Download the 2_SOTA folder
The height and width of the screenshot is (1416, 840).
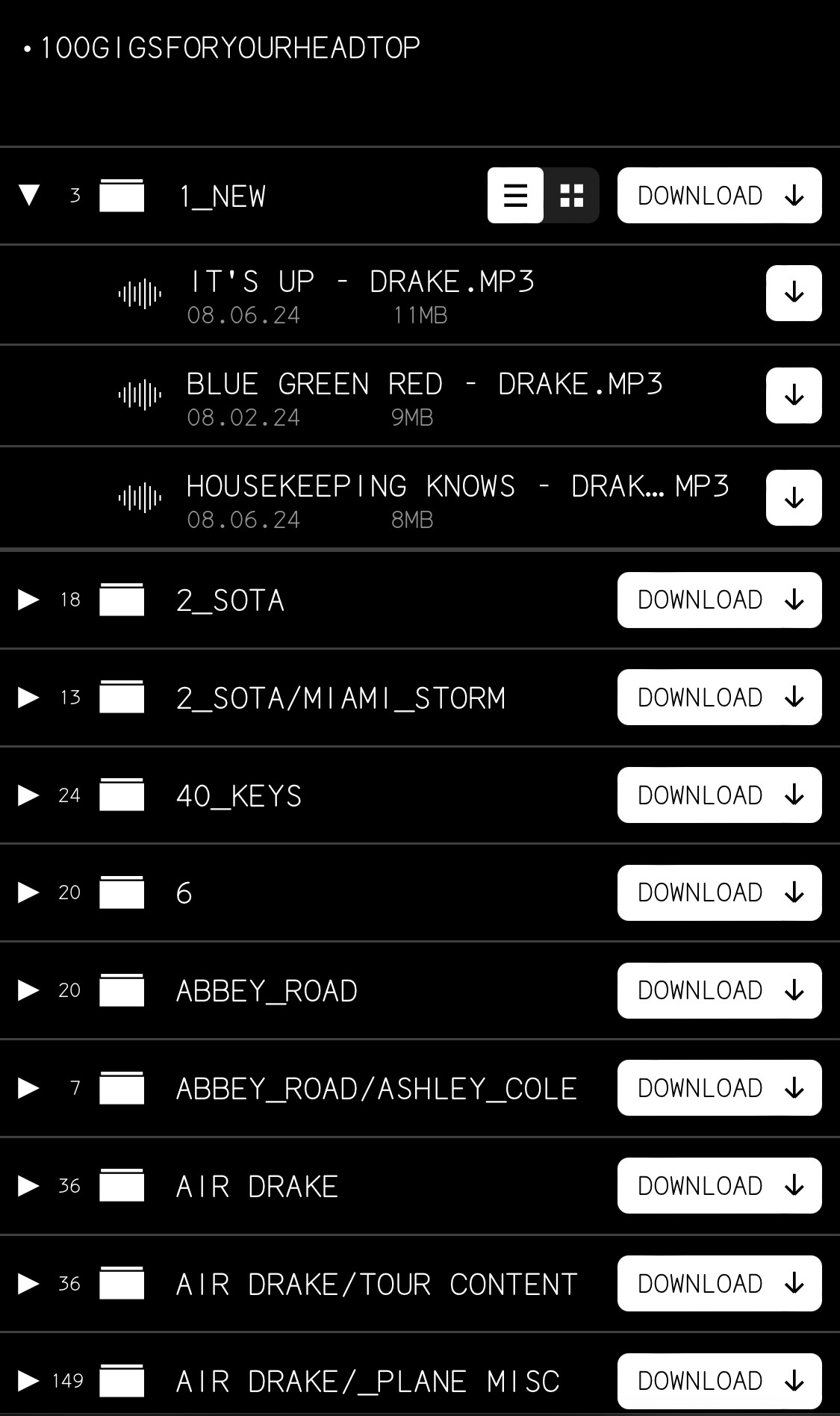[x=719, y=600]
